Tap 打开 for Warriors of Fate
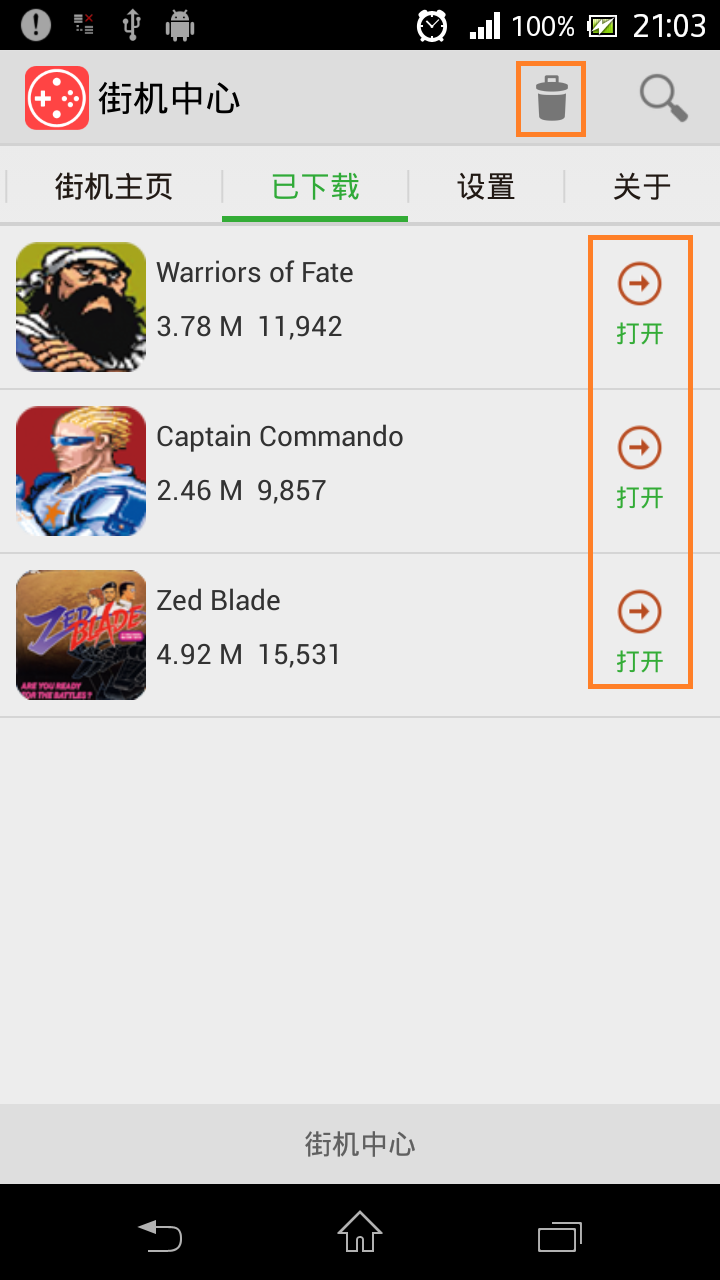 pos(640,305)
